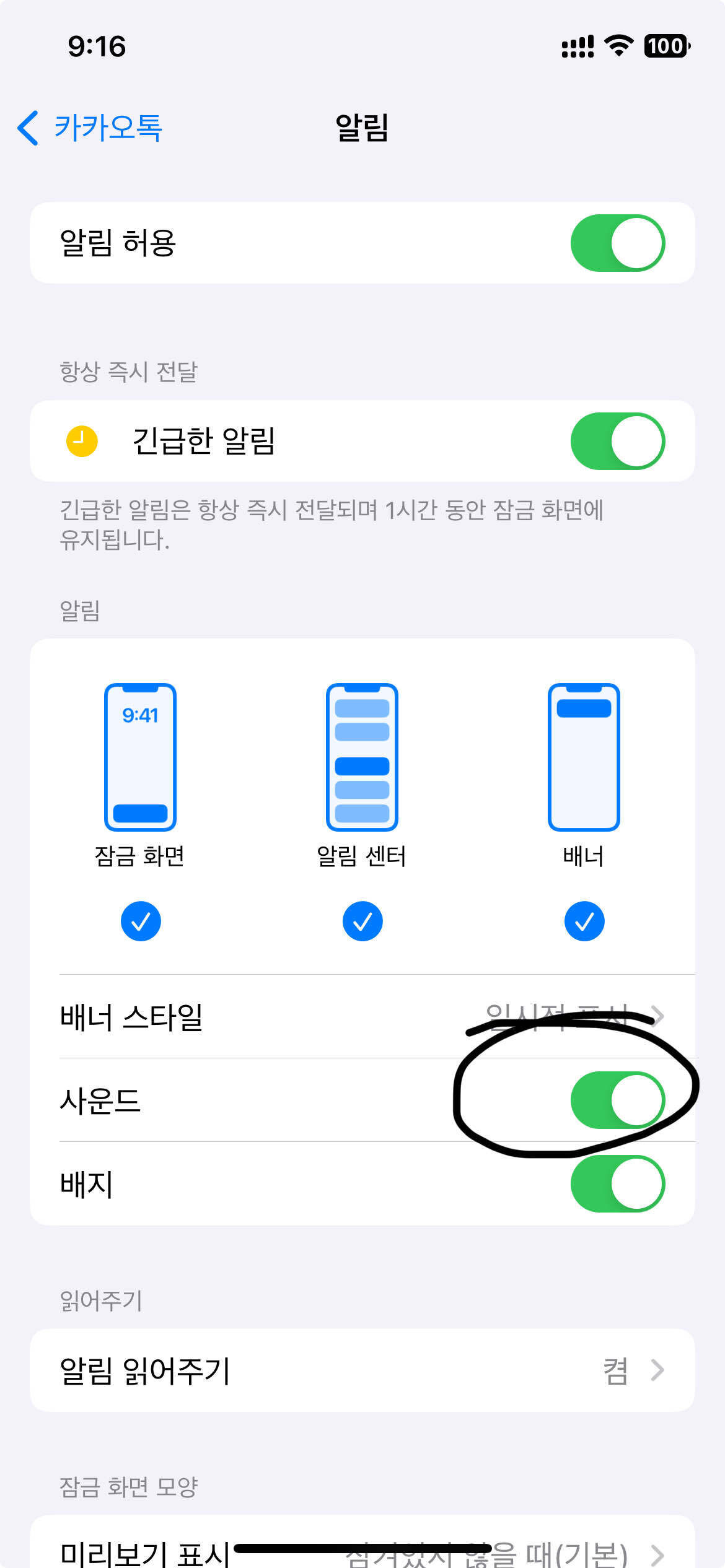Open the 알림 읽어주기 setting
The width and height of the screenshot is (725, 1568).
[362, 1371]
